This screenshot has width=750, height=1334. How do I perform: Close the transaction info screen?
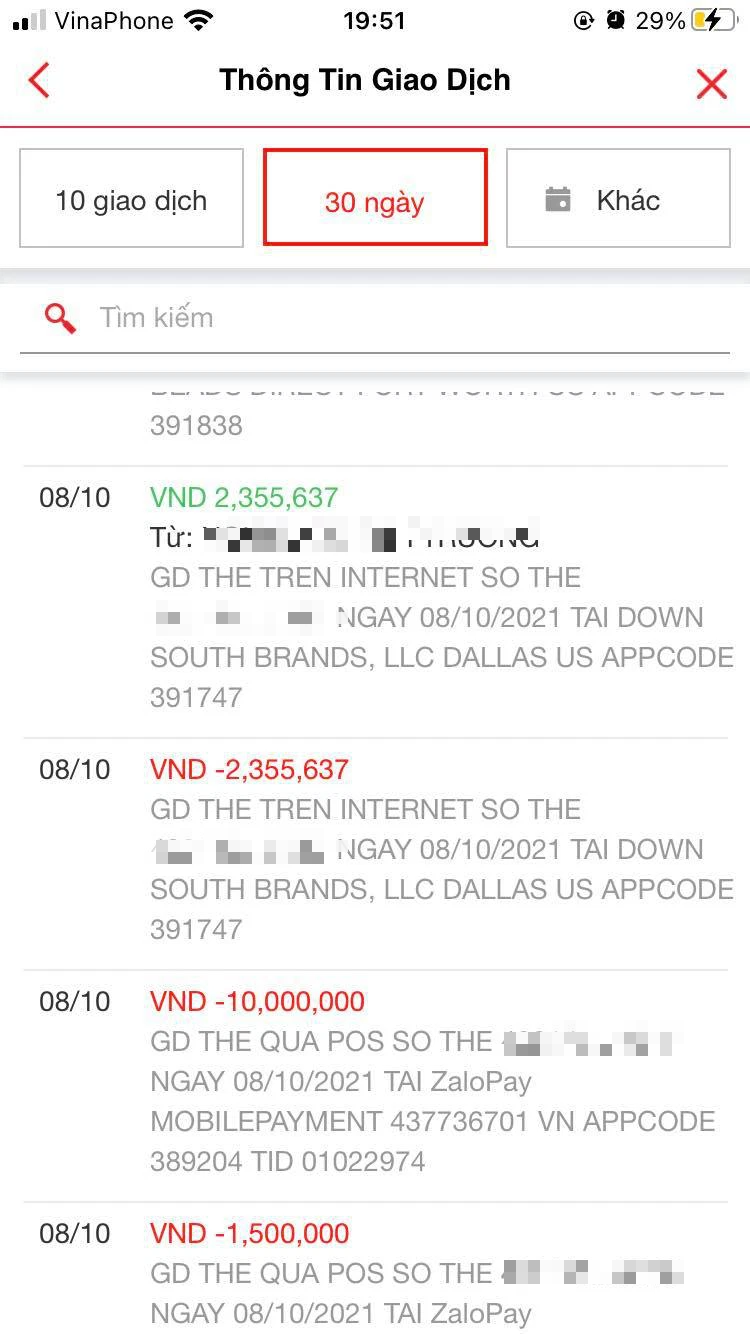pyautogui.click(x=711, y=83)
